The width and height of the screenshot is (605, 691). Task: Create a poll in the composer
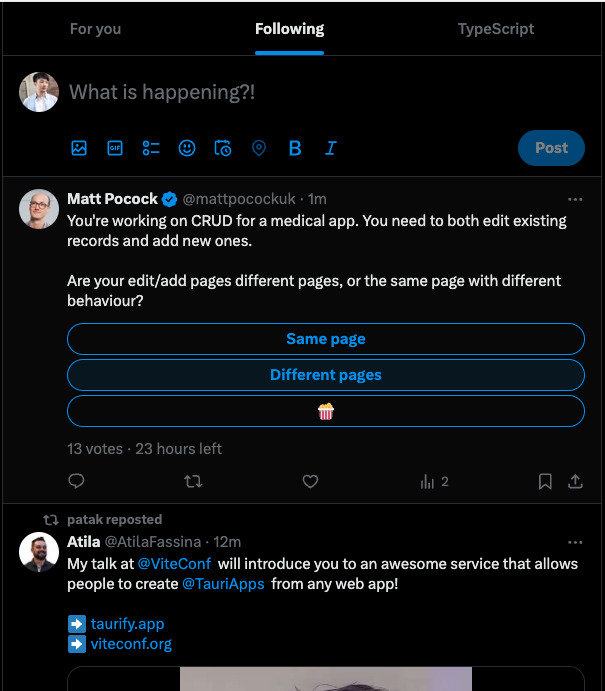point(151,148)
